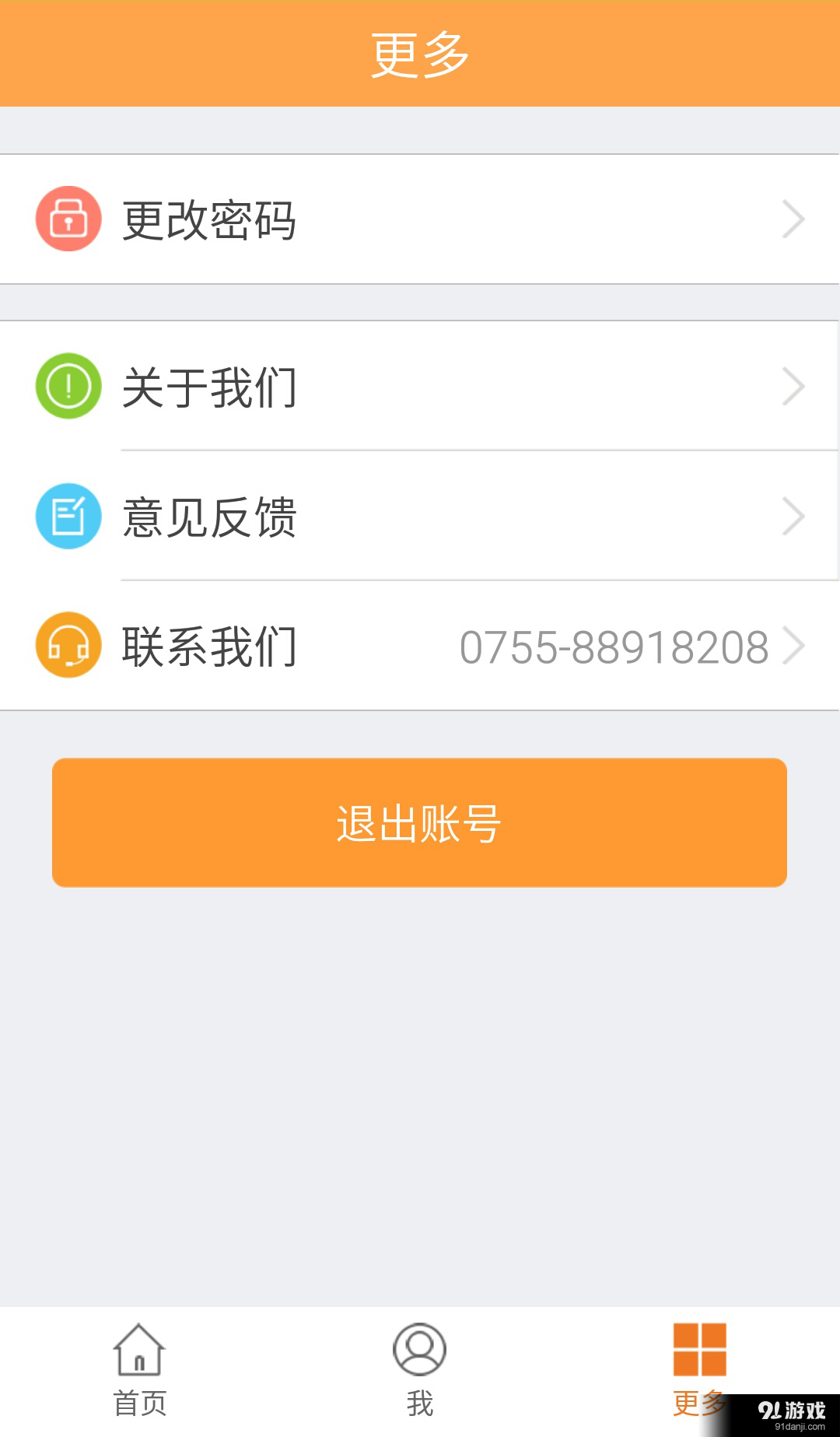Tap the profile person icon above 我

[x=420, y=1348]
